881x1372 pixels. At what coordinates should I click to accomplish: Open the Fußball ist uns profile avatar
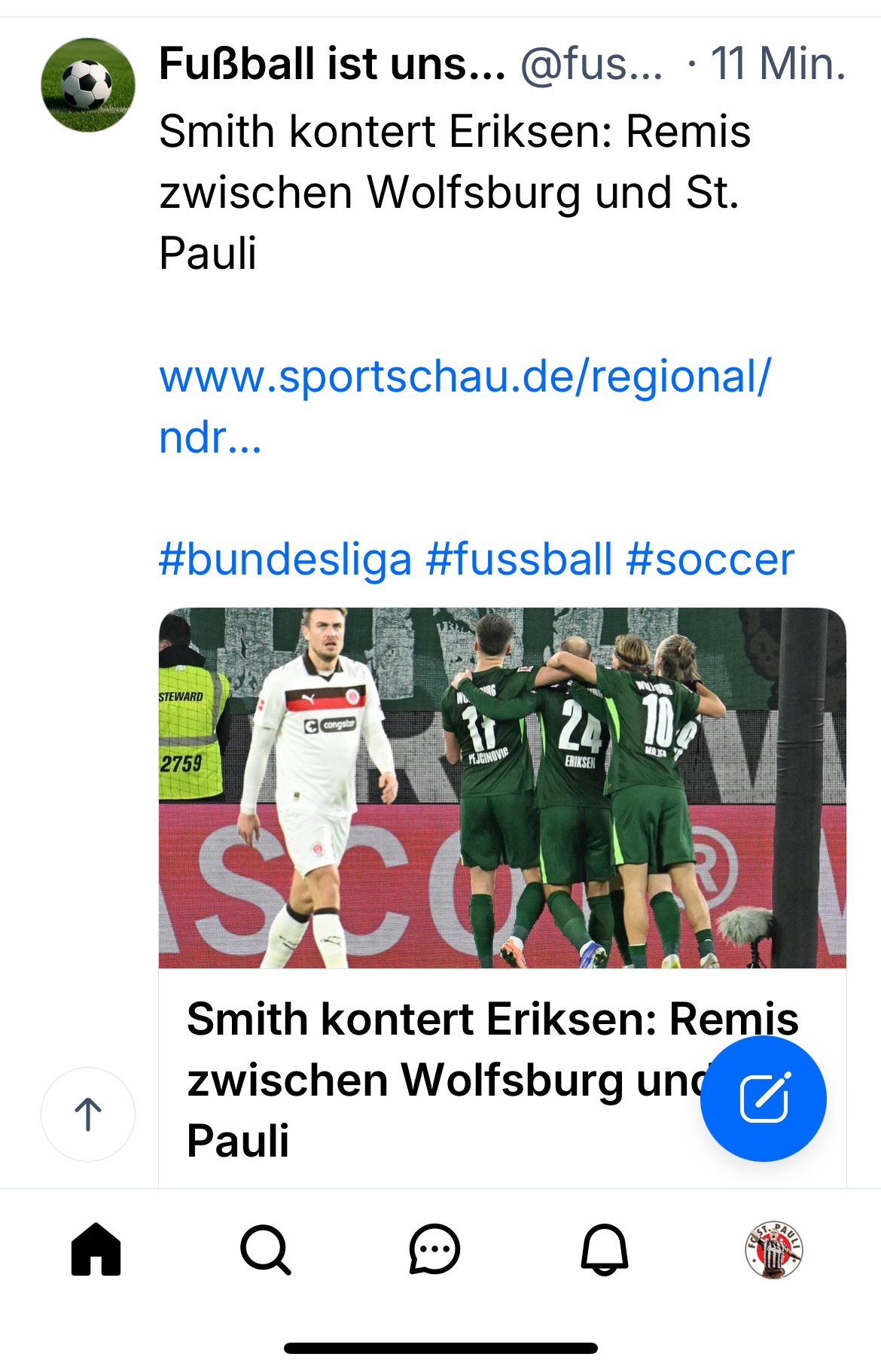(88, 85)
